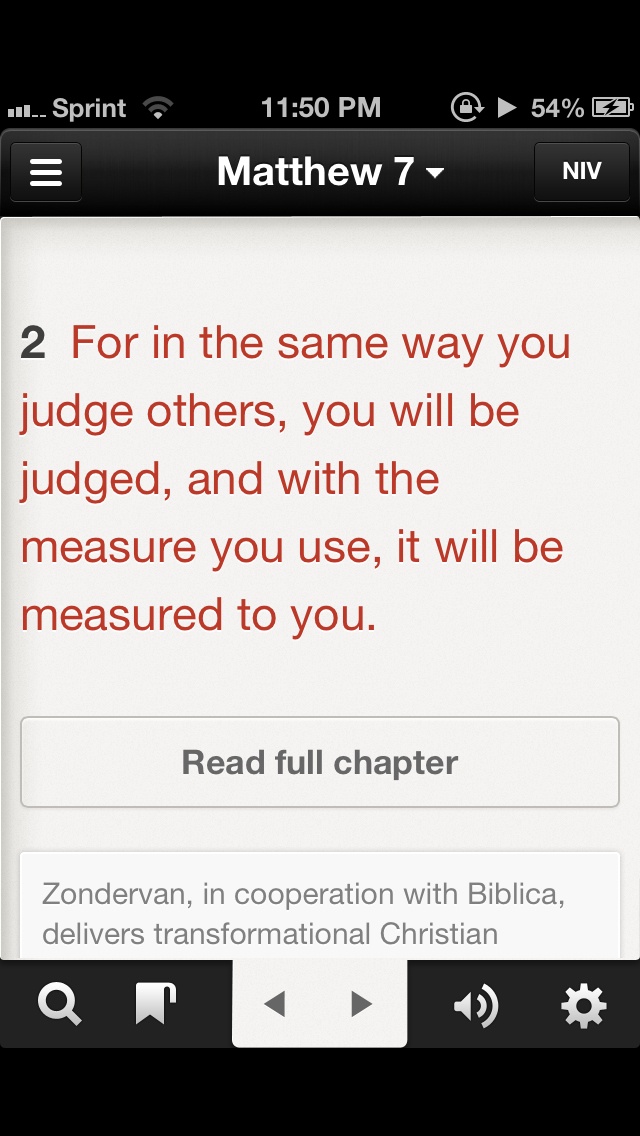
Task: Go to the previous verse
Action: point(275,1004)
